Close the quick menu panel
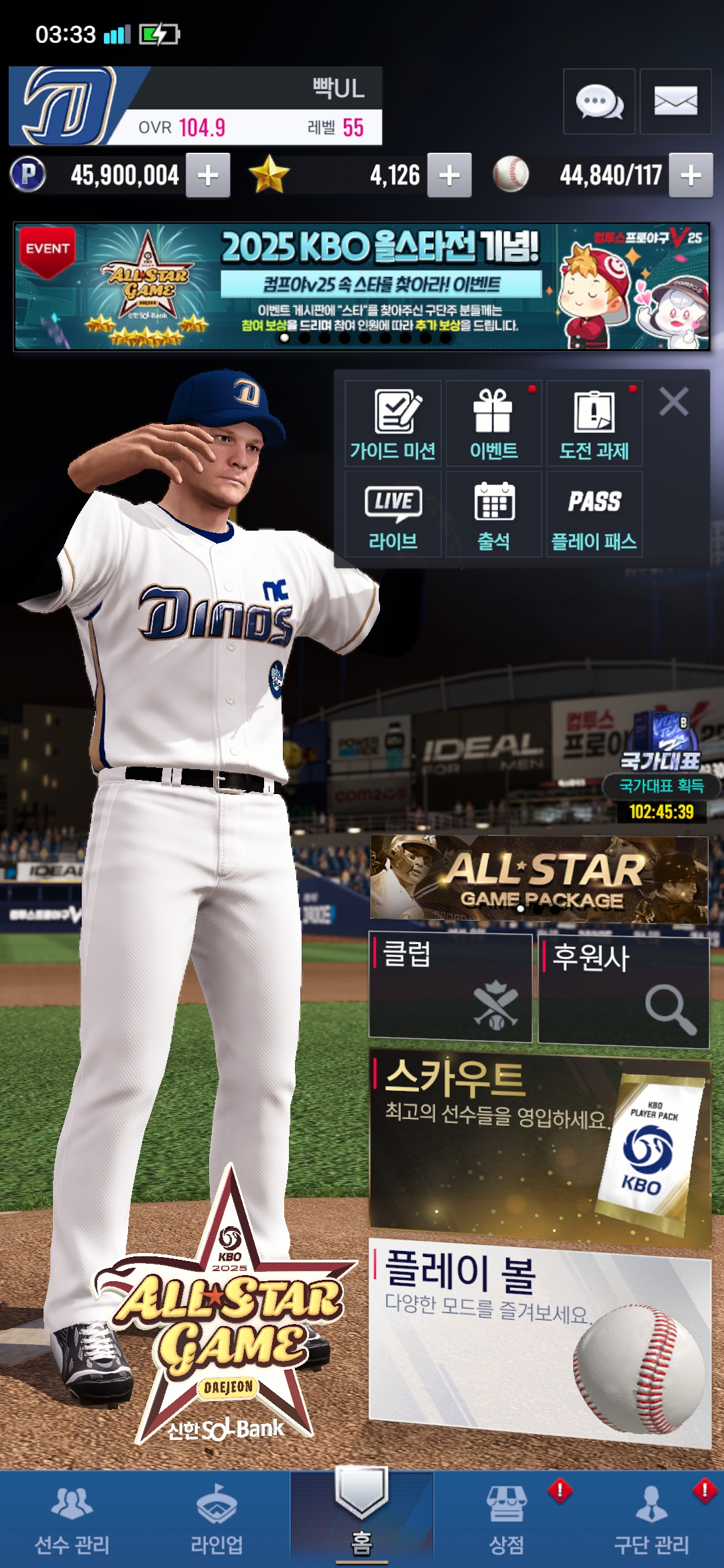 [673, 402]
